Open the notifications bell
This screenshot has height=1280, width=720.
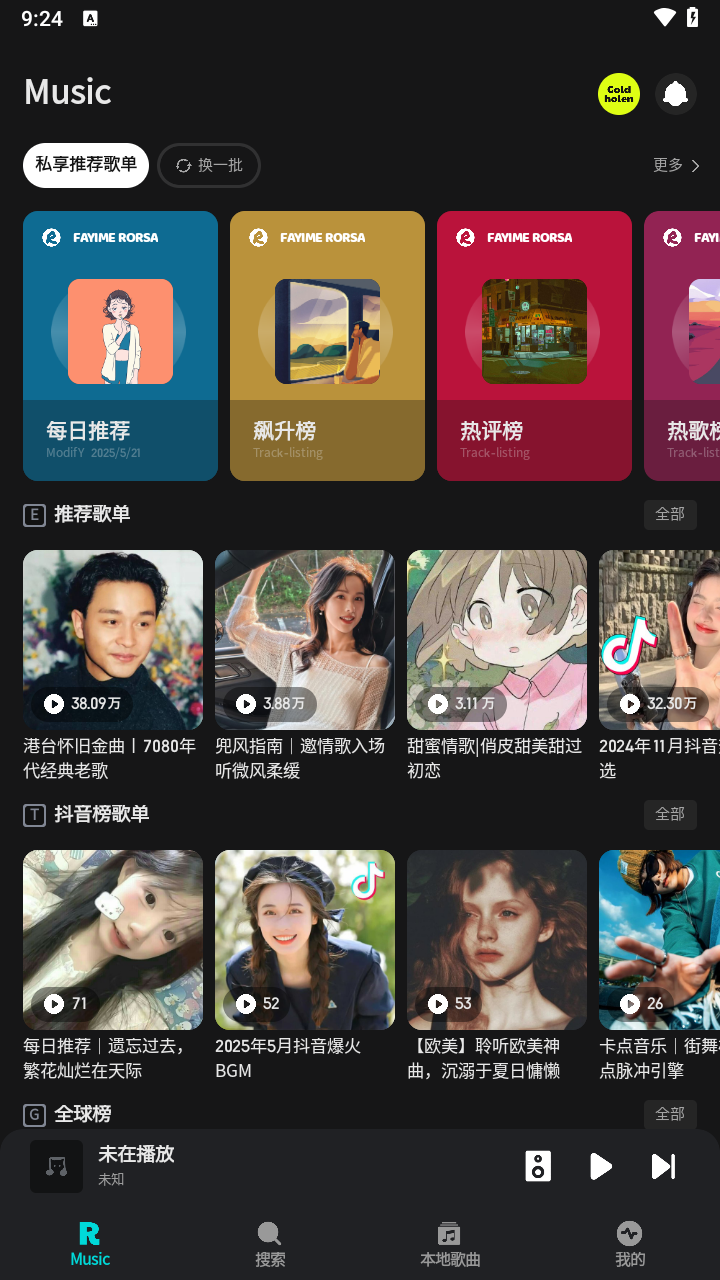(x=676, y=94)
